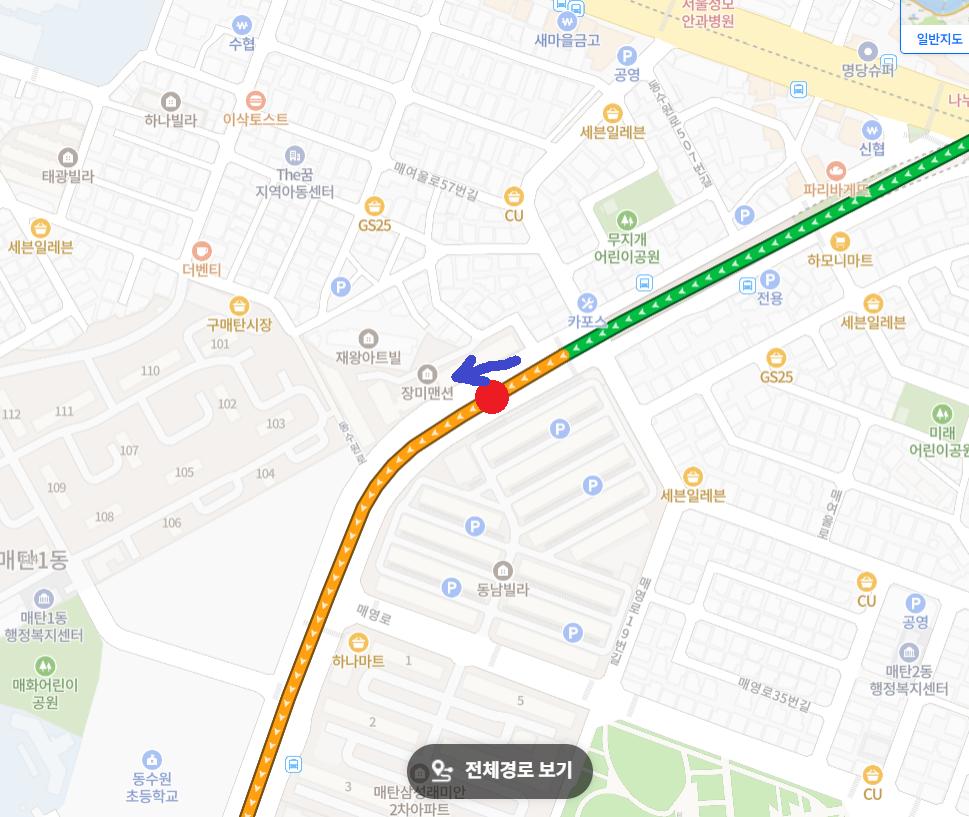Open the 하나마트 store marker
The image size is (969, 817).
tap(358, 642)
